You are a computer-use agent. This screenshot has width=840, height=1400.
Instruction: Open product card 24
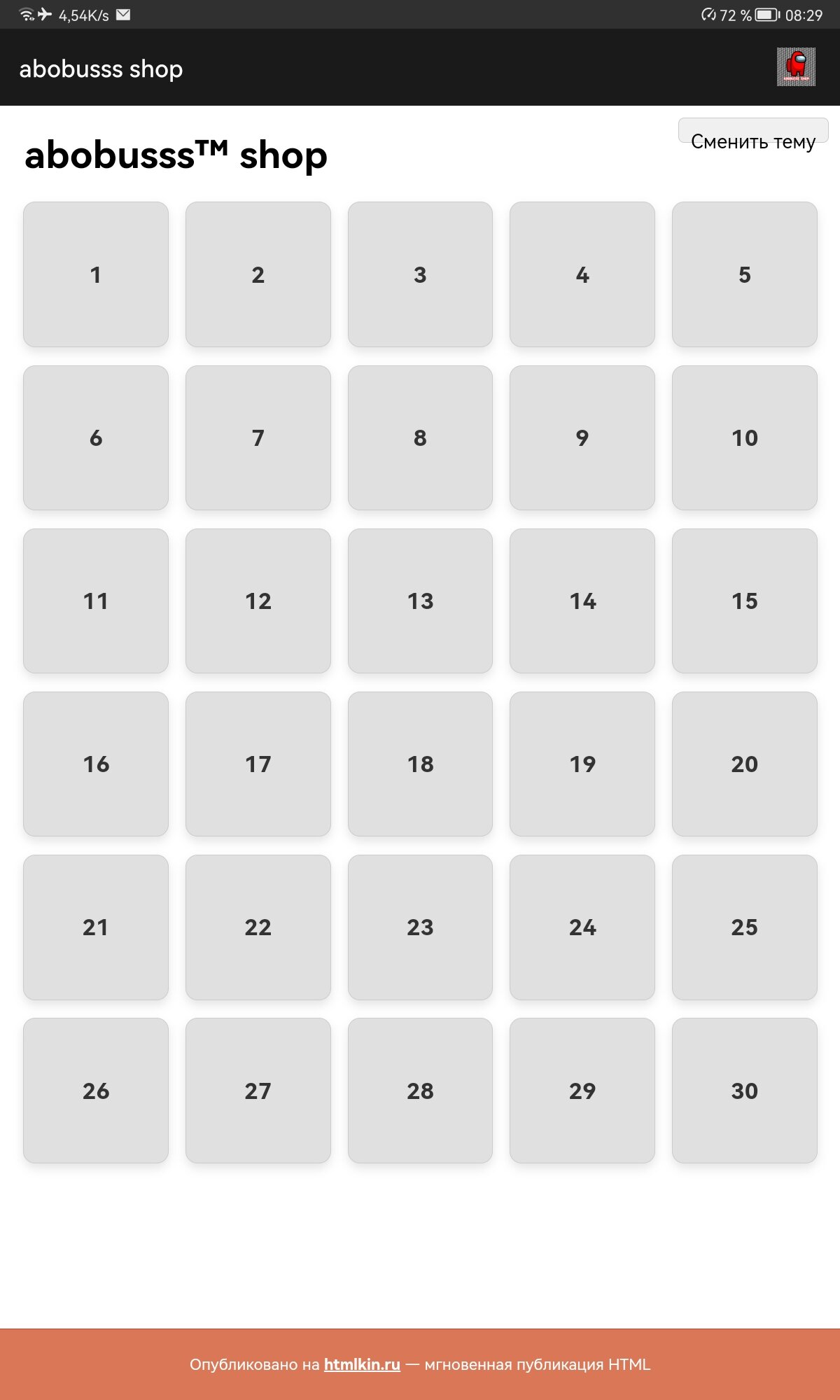click(582, 927)
